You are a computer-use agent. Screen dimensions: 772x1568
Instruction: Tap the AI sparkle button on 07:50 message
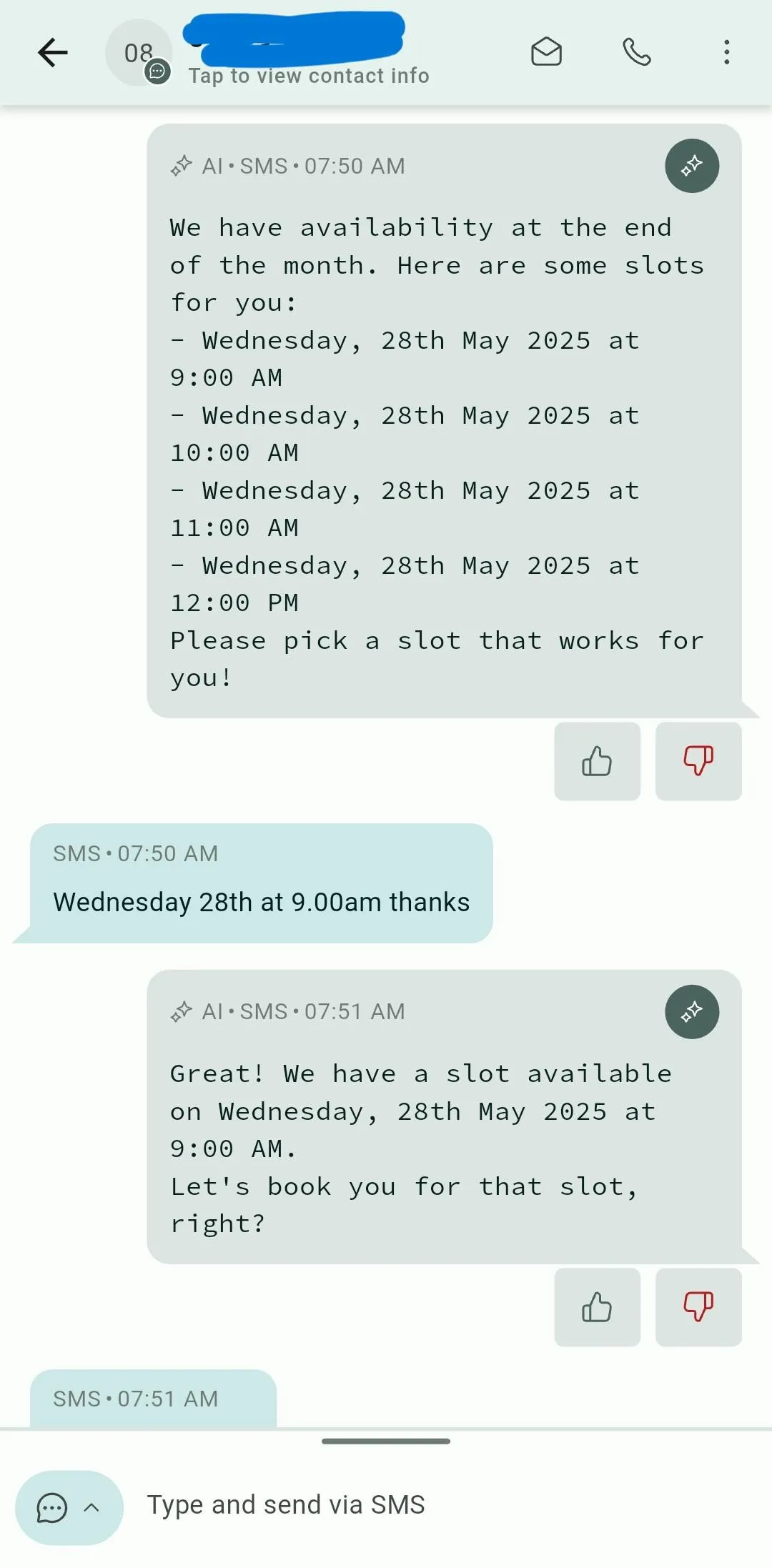(692, 166)
